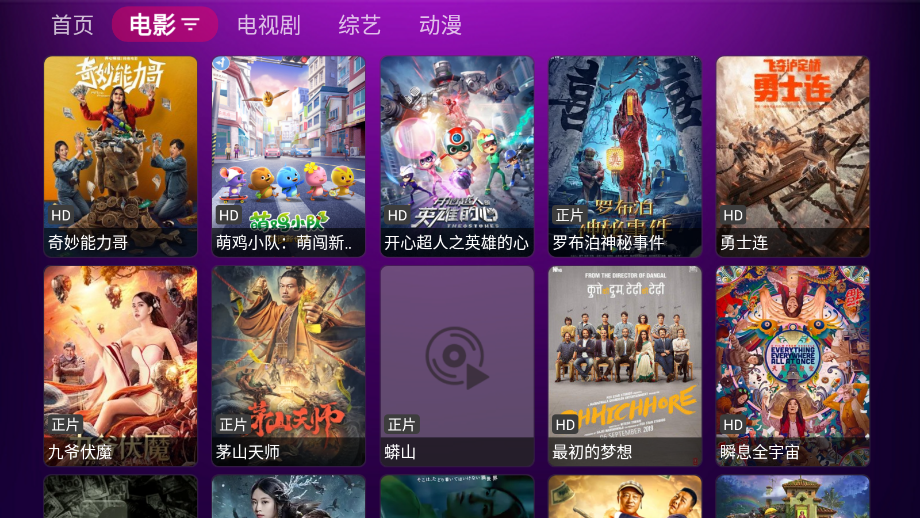View the movie 最初的梦想
Image resolution: width=920 pixels, height=518 pixels.
point(625,366)
